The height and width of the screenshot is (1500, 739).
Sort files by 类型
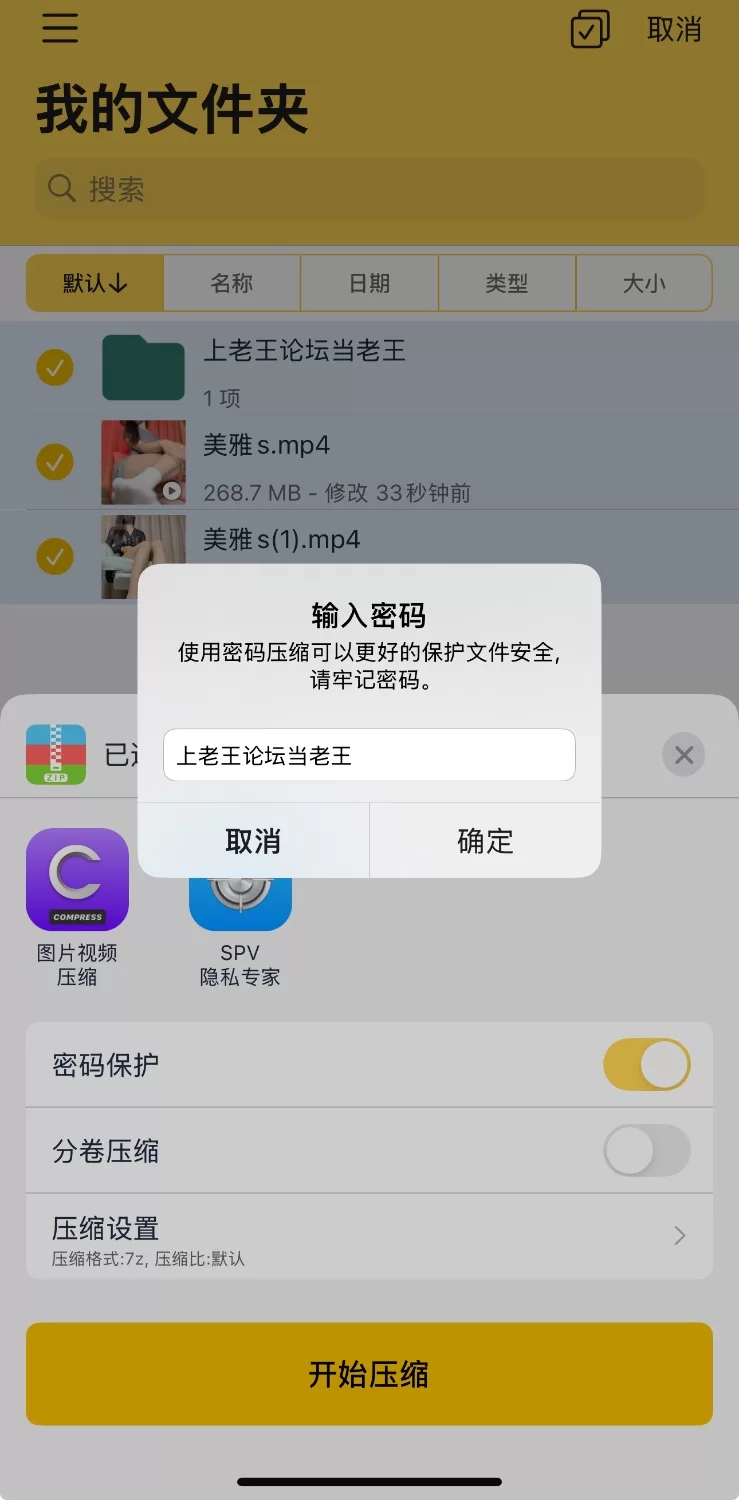click(506, 283)
